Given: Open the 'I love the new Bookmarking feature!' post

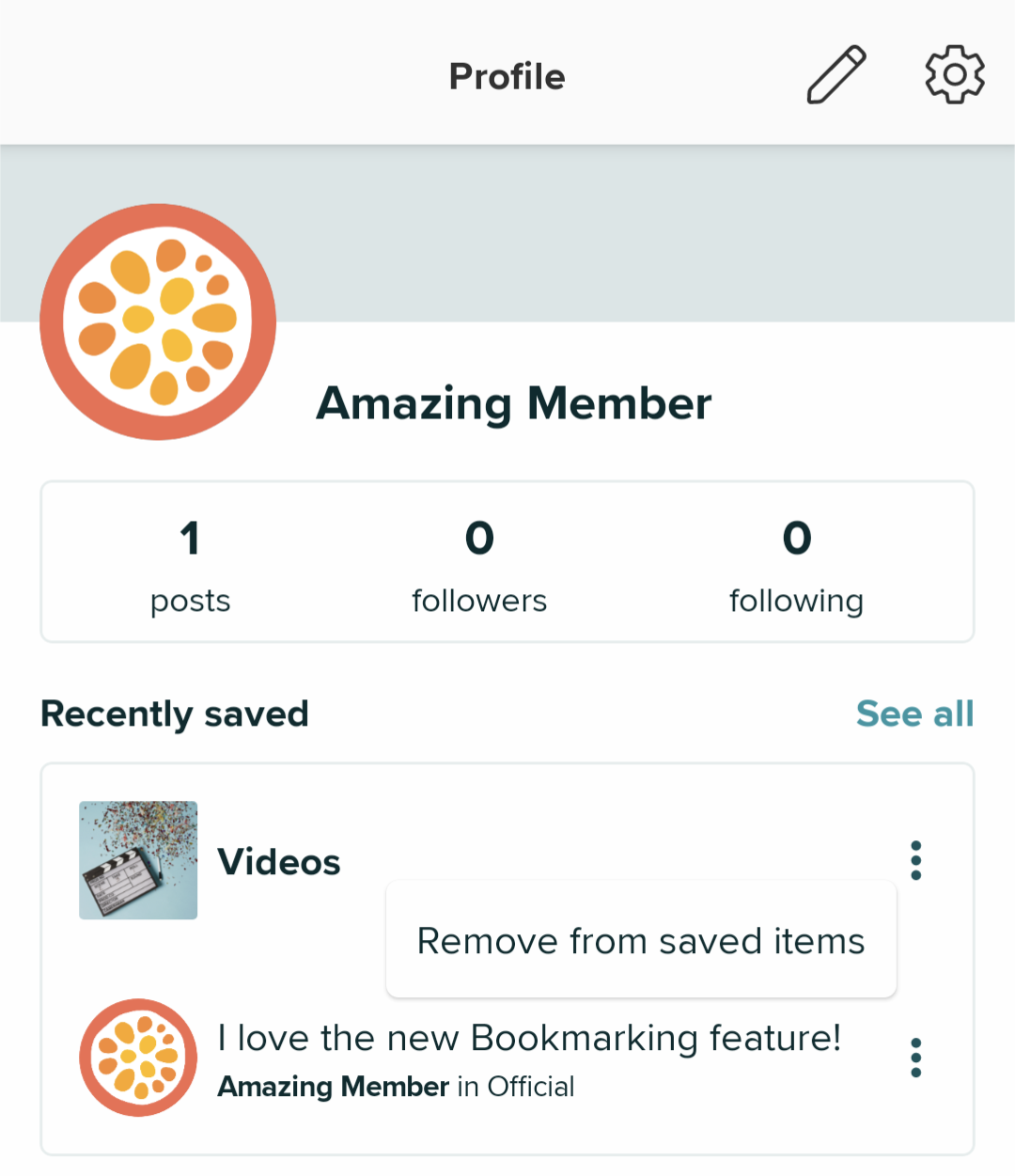Looking at the screenshot, I should pyautogui.click(x=529, y=1038).
